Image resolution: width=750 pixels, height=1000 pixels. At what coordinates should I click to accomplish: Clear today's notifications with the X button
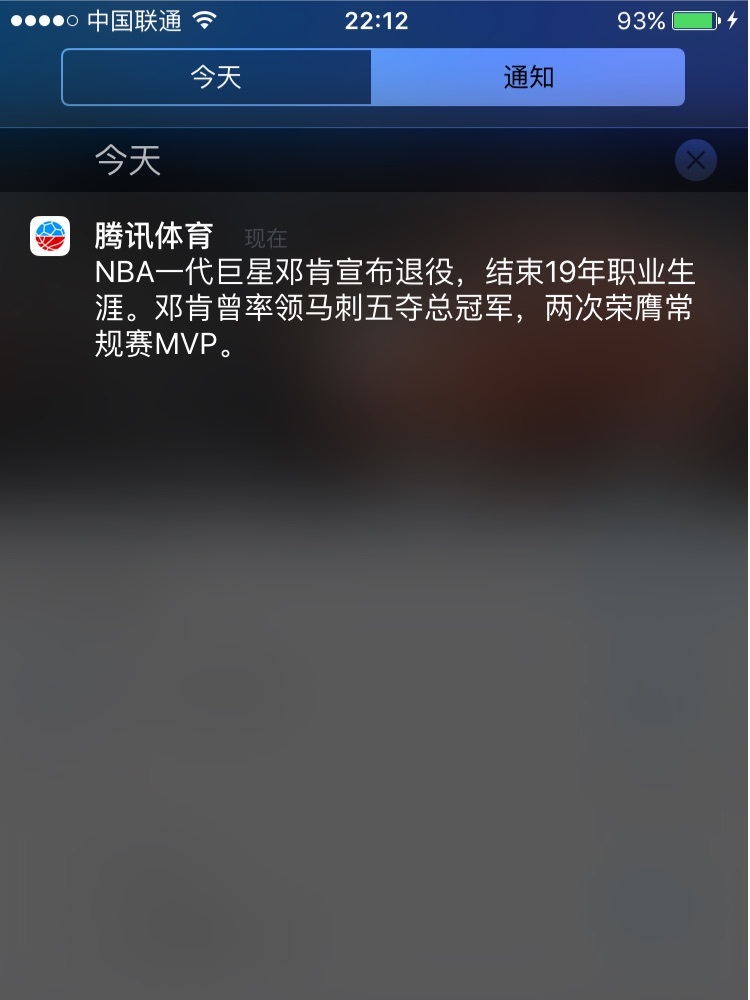696,160
